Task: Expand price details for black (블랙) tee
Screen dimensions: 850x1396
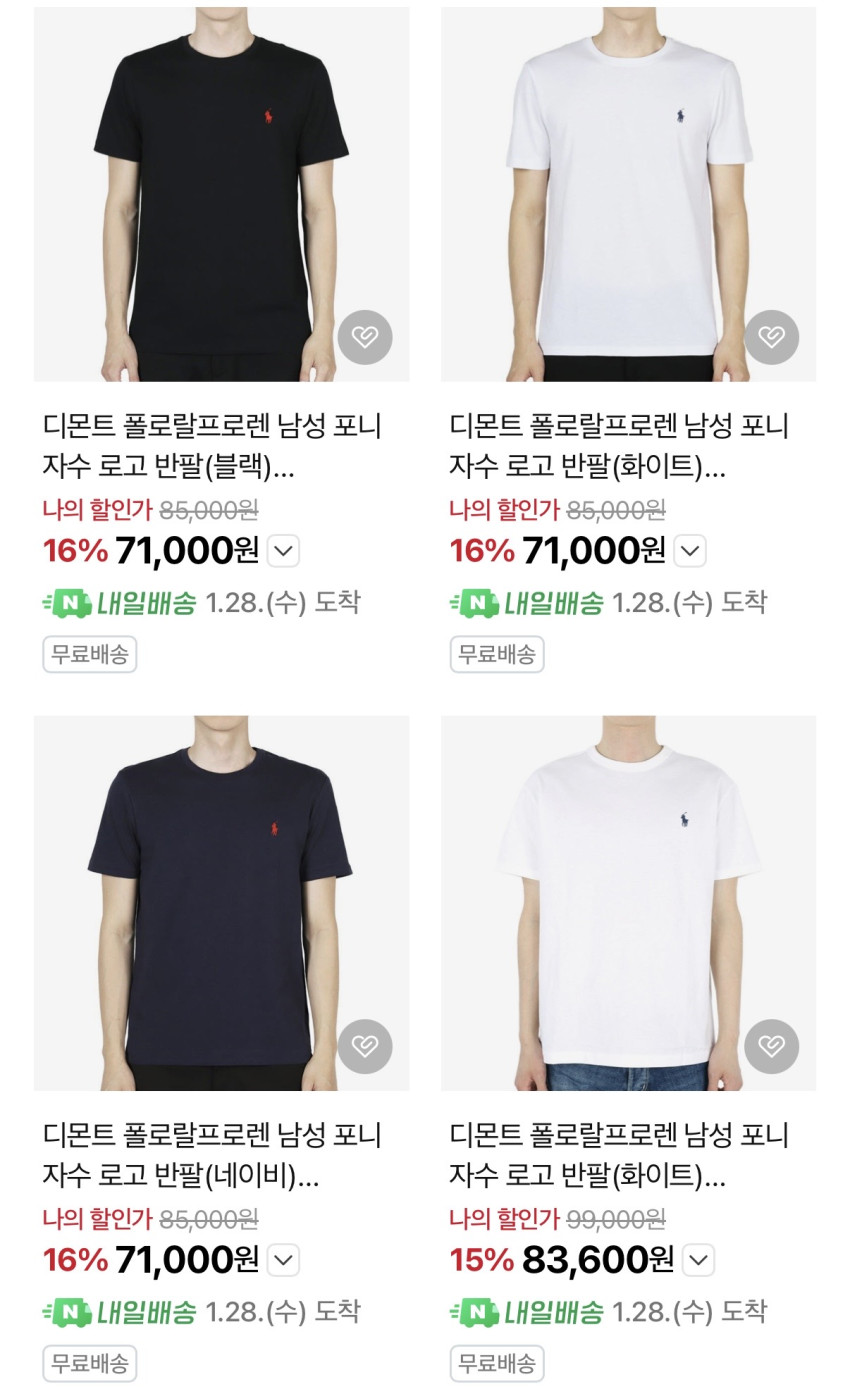Action: pyautogui.click(x=283, y=551)
